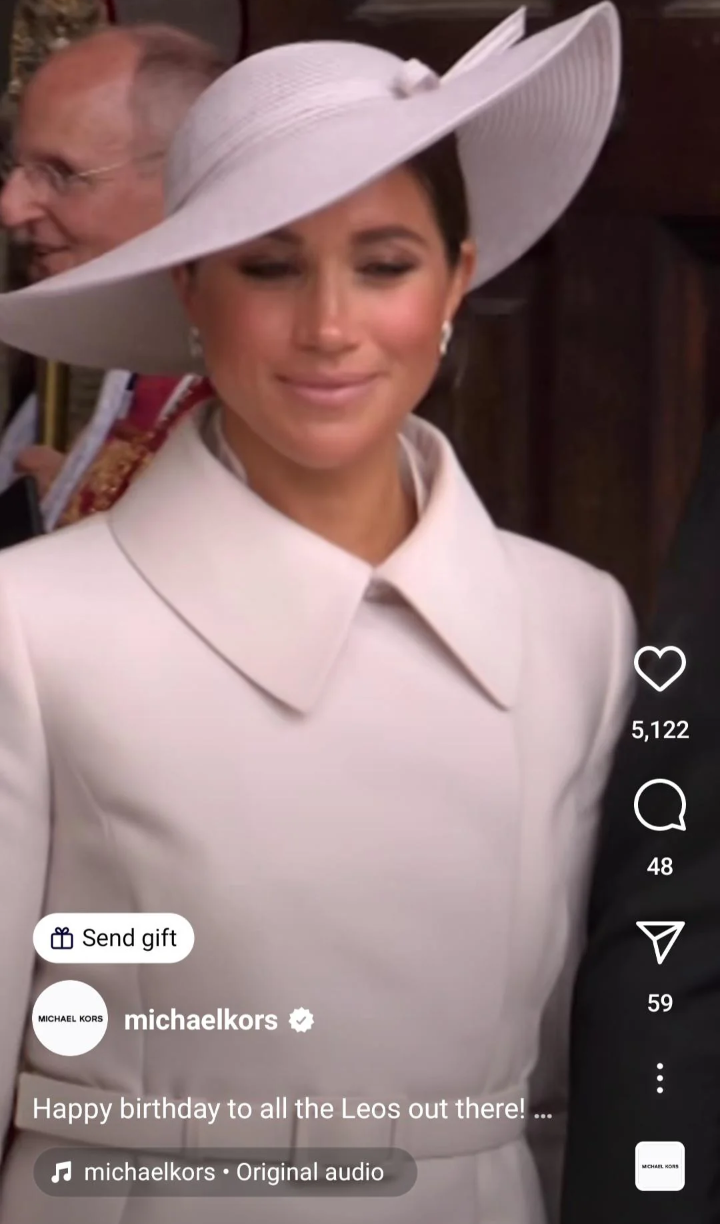Tap the audio thumbnail in the corner
The height and width of the screenshot is (1224, 720).
(660, 1166)
